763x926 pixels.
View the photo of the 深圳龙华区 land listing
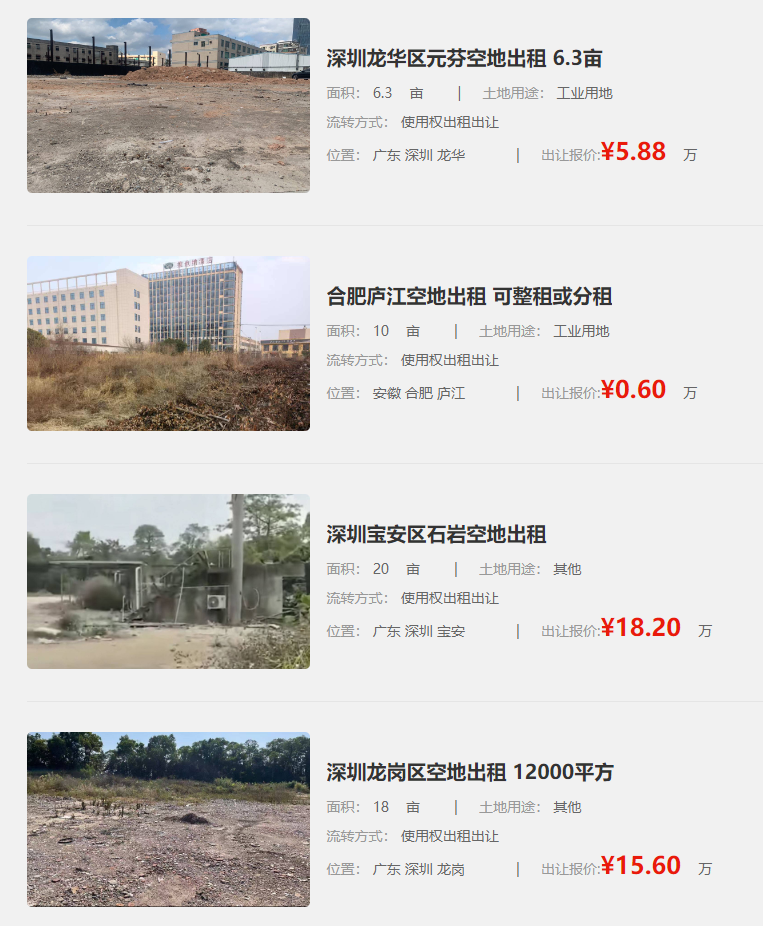click(x=168, y=105)
